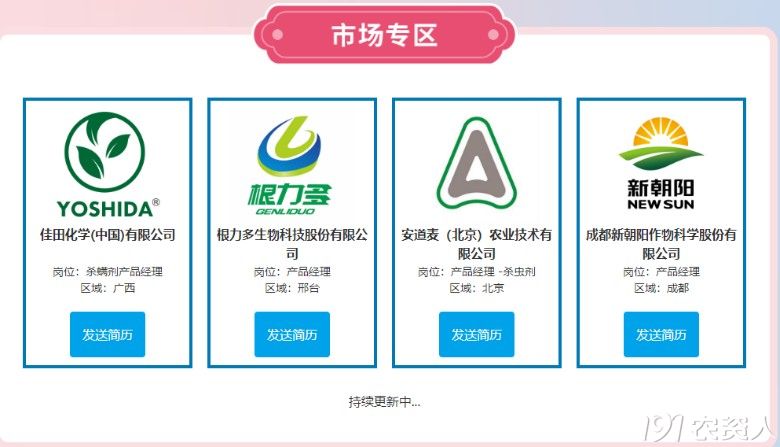780x447 pixels.
Task: Send resume to 安道麦（北京）农业技术有限公司
Action: tap(476, 335)
